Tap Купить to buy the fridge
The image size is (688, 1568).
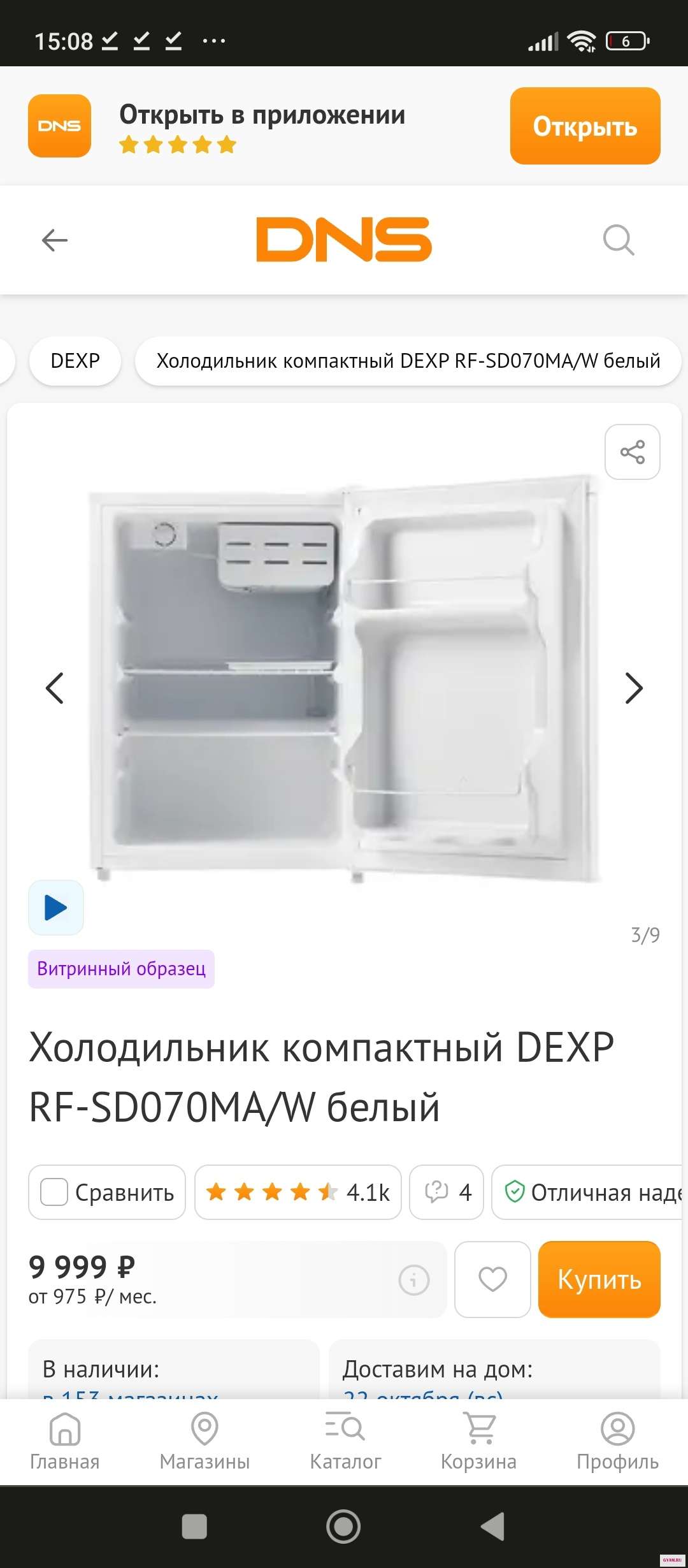[x=599, y=1279]
